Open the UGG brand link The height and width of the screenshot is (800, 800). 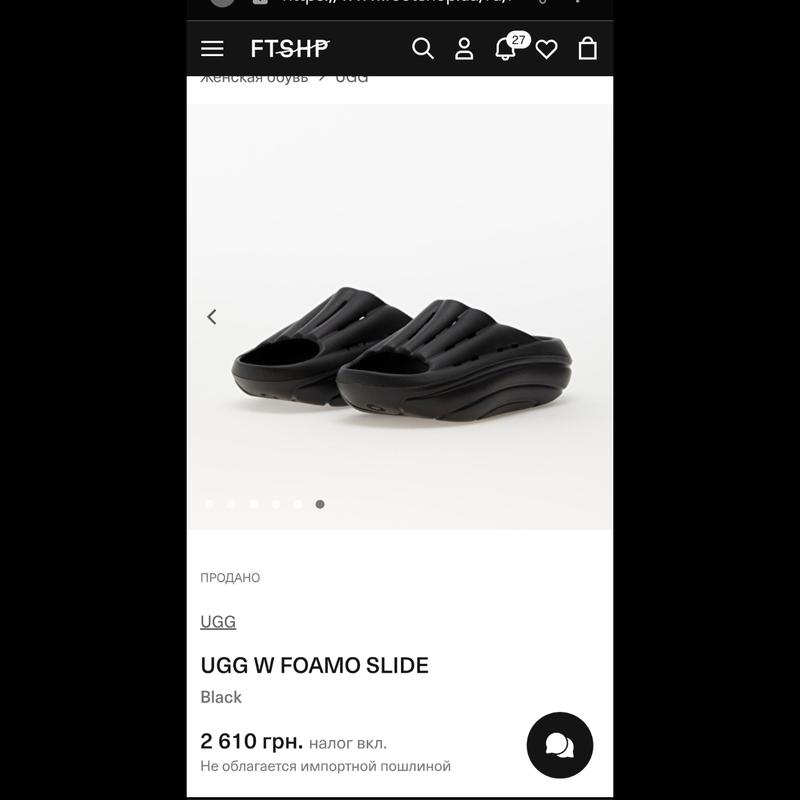point(218,621)
